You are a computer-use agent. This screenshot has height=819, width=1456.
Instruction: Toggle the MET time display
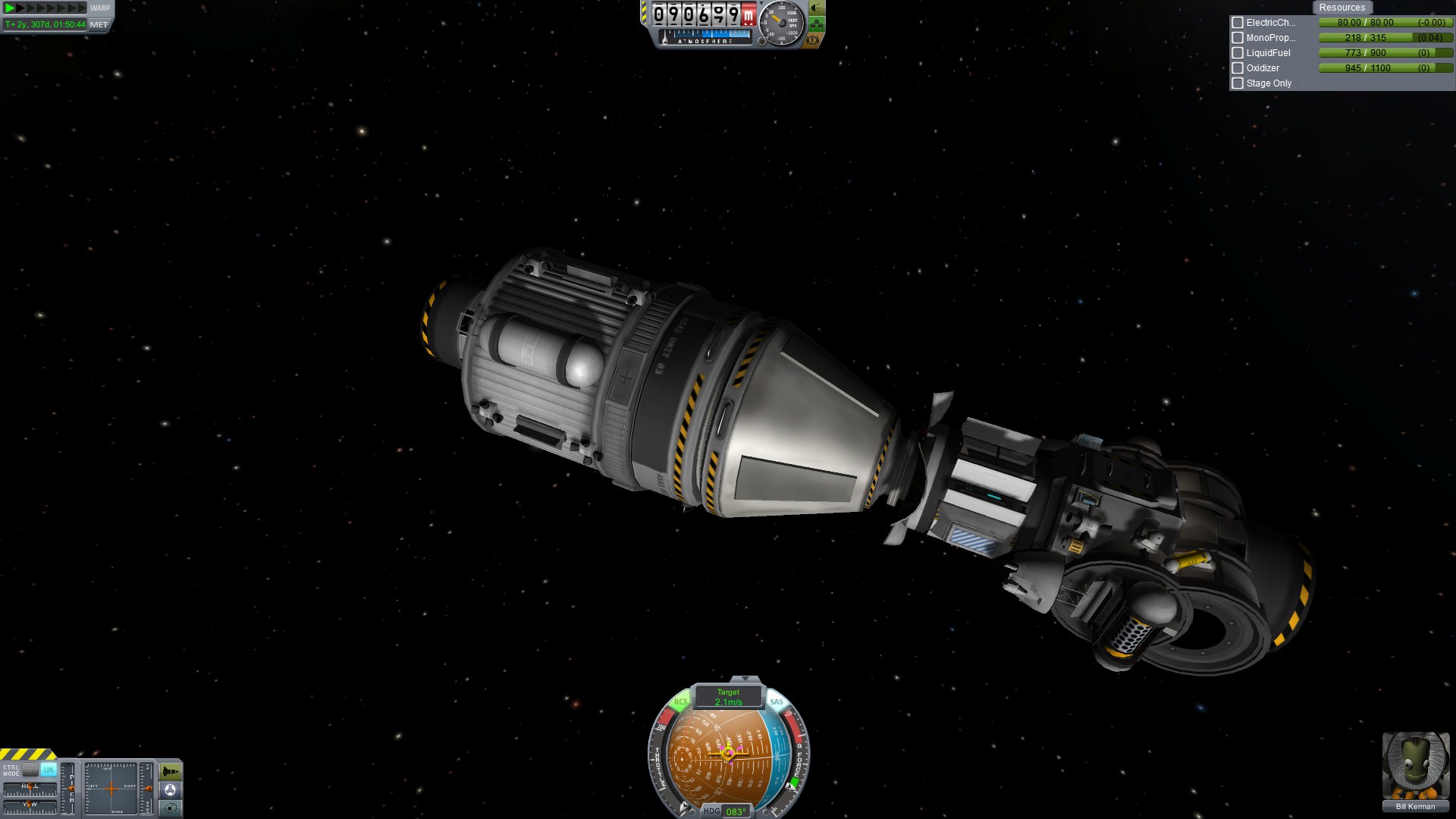coord(99,25)
